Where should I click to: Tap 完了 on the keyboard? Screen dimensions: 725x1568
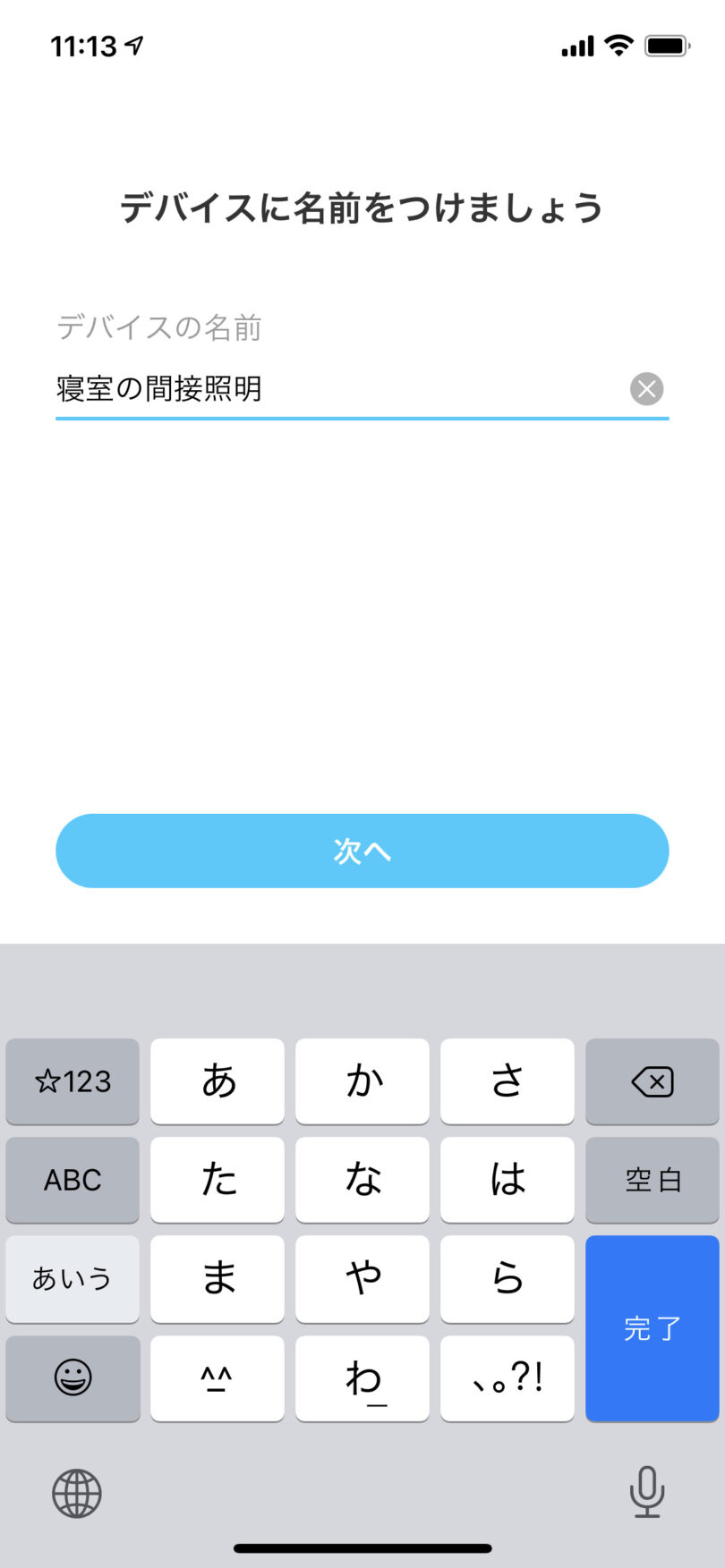pyautogui.click(x=652, y=1328)
